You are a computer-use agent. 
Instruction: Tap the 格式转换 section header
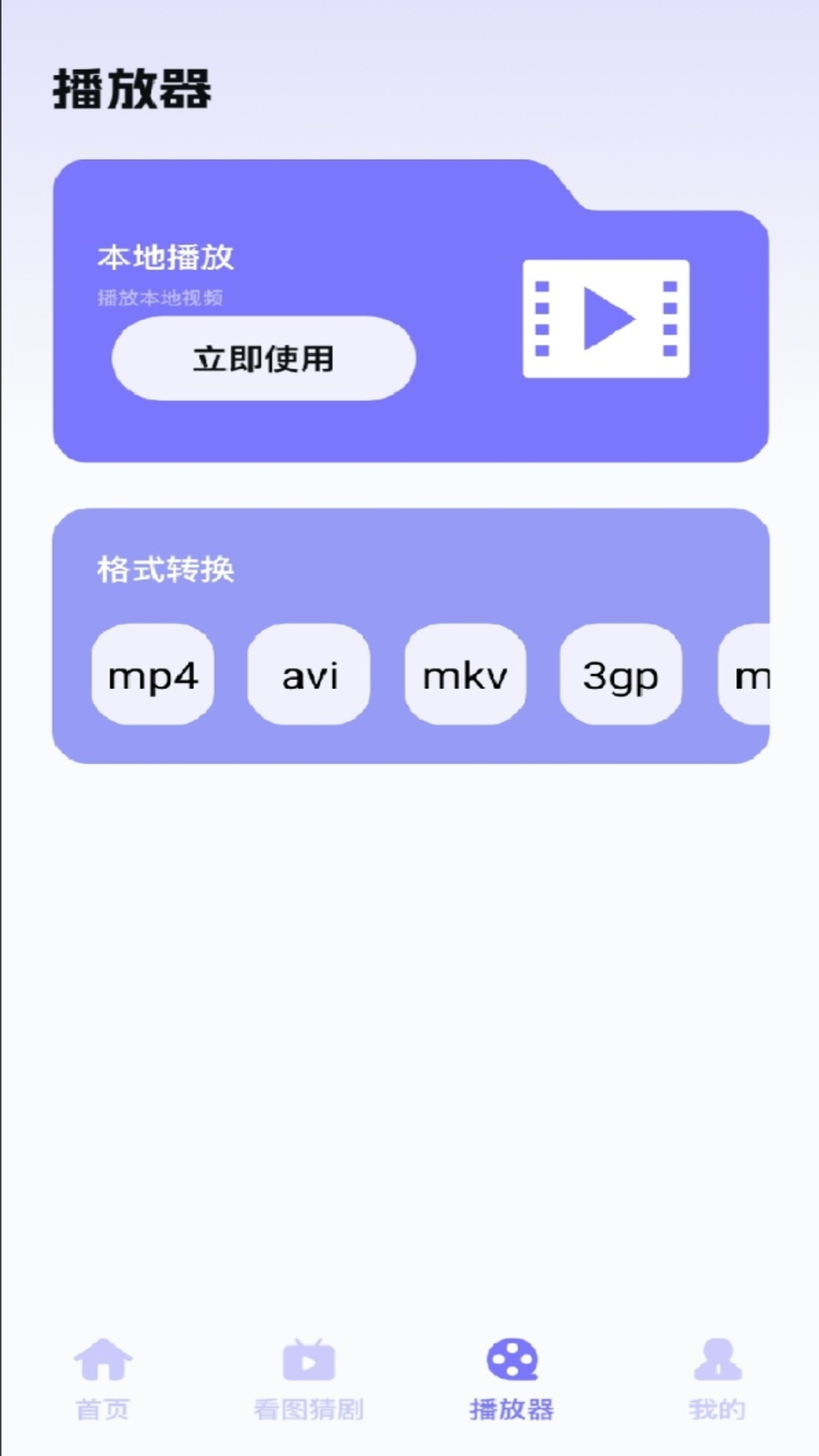click(165, 570)
